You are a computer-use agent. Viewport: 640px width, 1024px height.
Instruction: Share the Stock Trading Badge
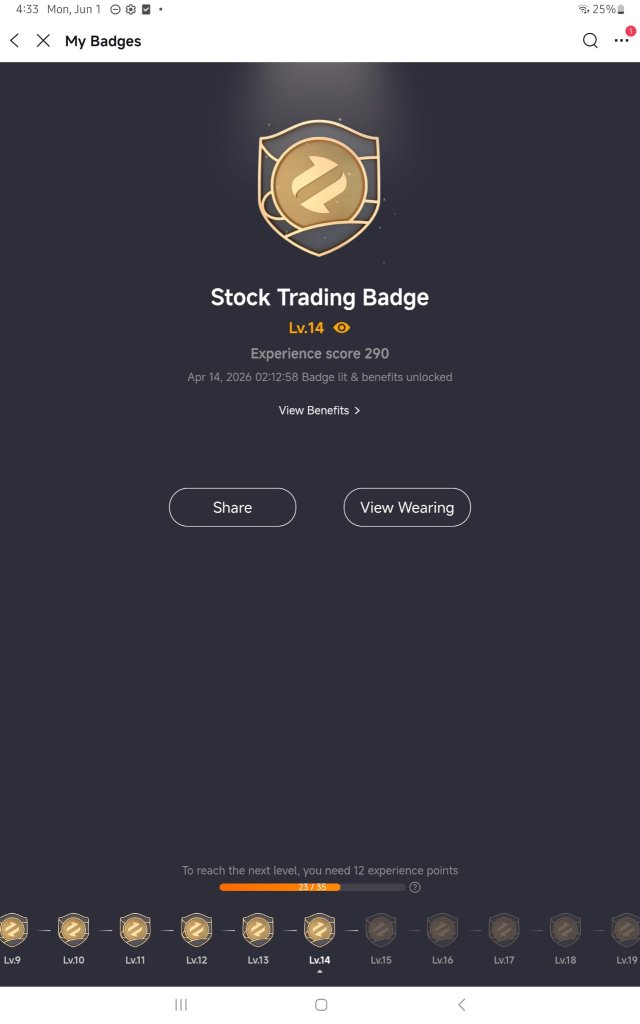[232, 507]
